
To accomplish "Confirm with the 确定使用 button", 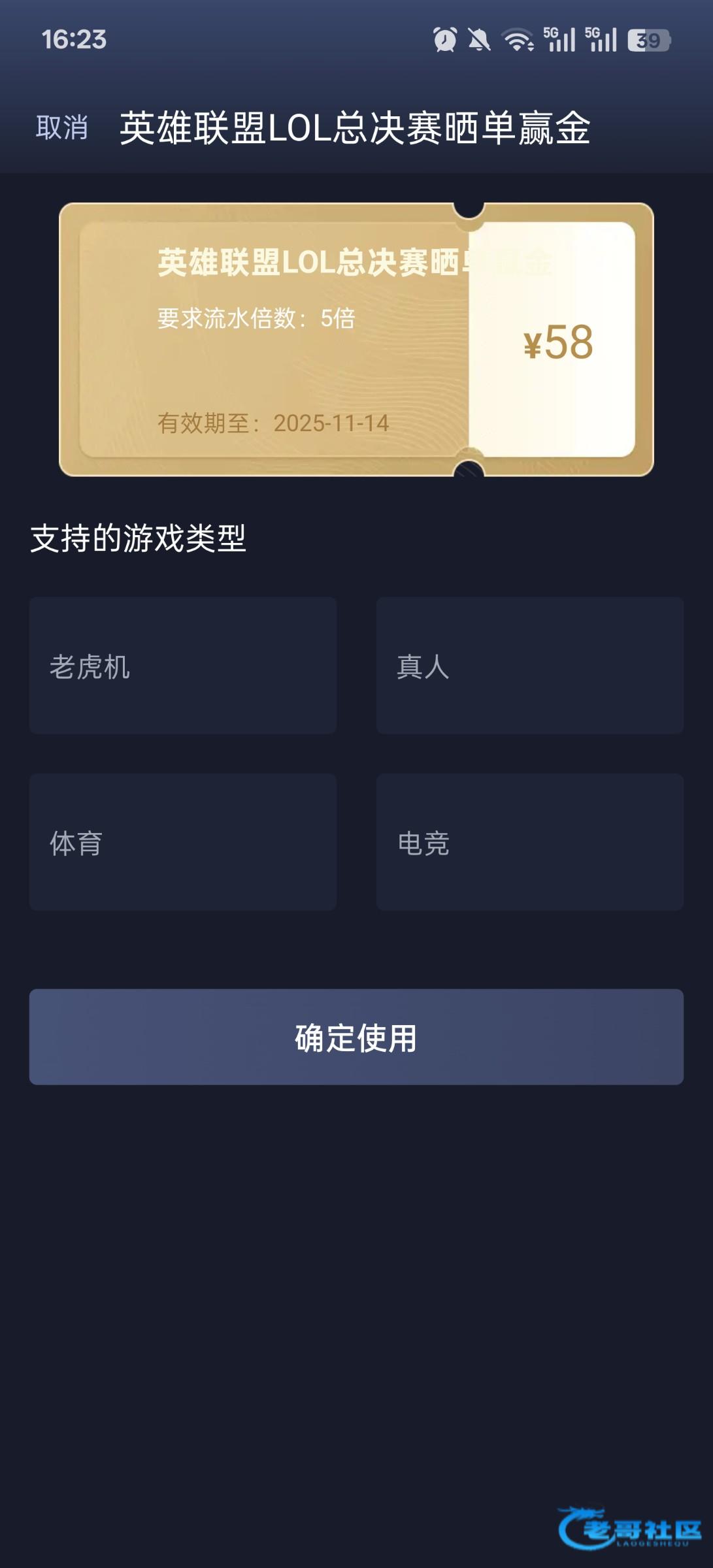I will [356, 1037].
